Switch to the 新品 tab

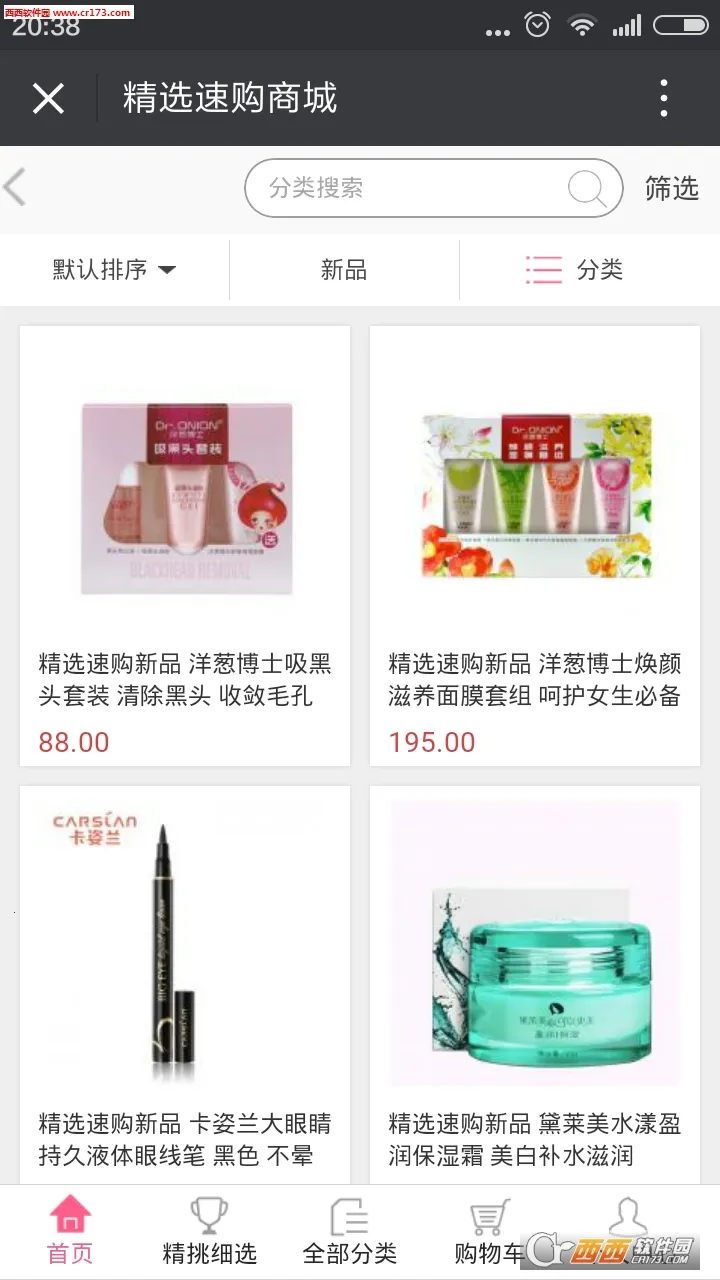point(344,269)
